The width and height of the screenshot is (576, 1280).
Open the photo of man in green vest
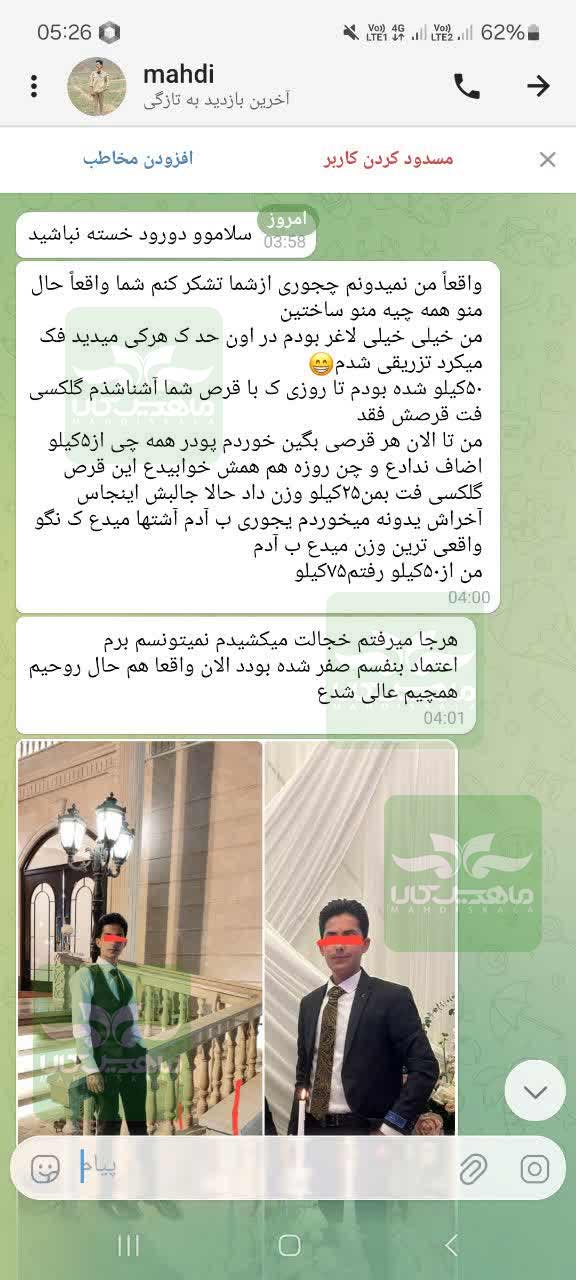pyautogui.click(x=140, y=940)
